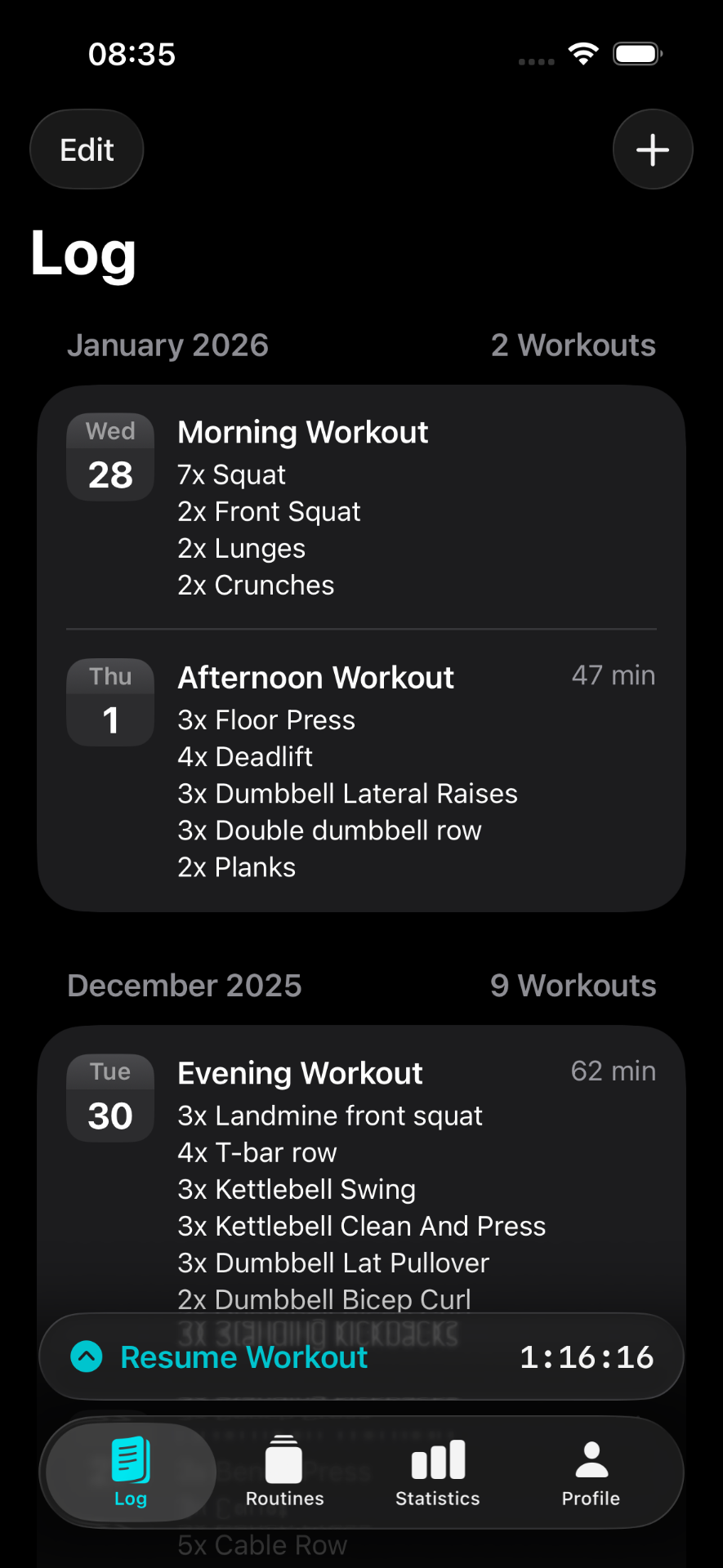Tap Resume Workout to continue session

[243, 1356]
